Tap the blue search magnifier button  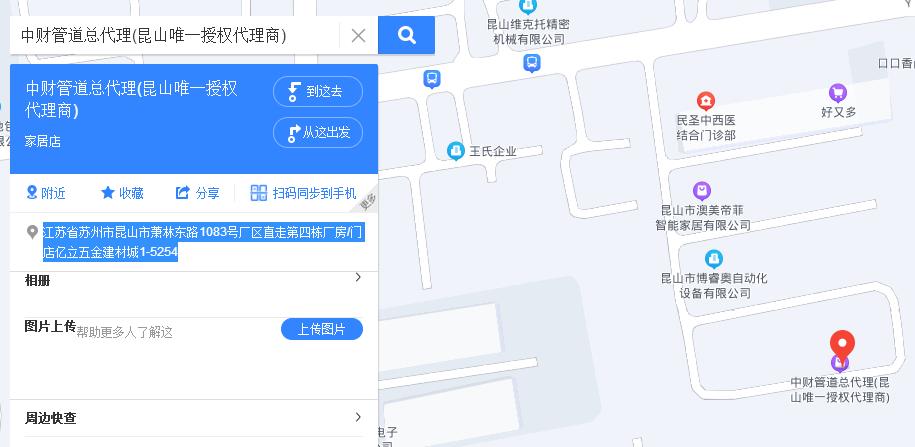(x=407, y=36)
